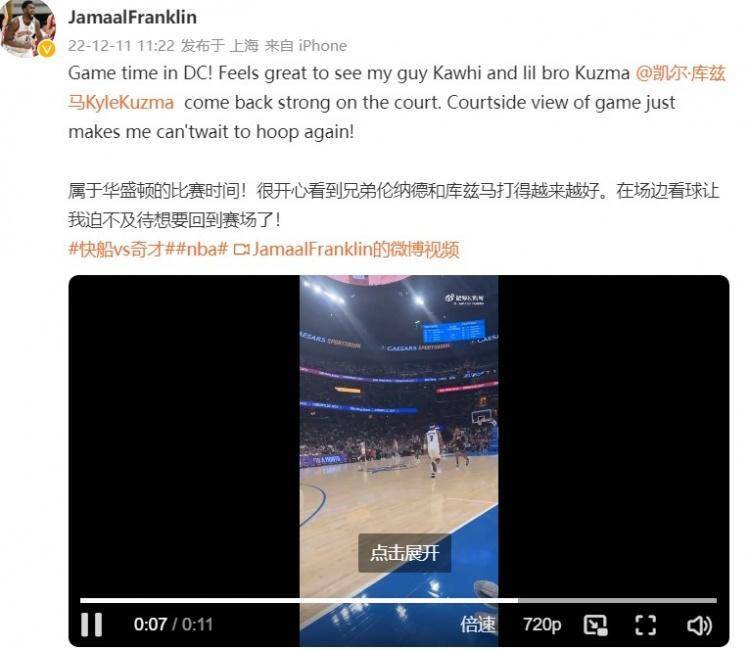Change playback speed via 倍速
Image resolution: width=750 pixels, height=649 pixels.
pyautogui.click(x=478, y=624)
